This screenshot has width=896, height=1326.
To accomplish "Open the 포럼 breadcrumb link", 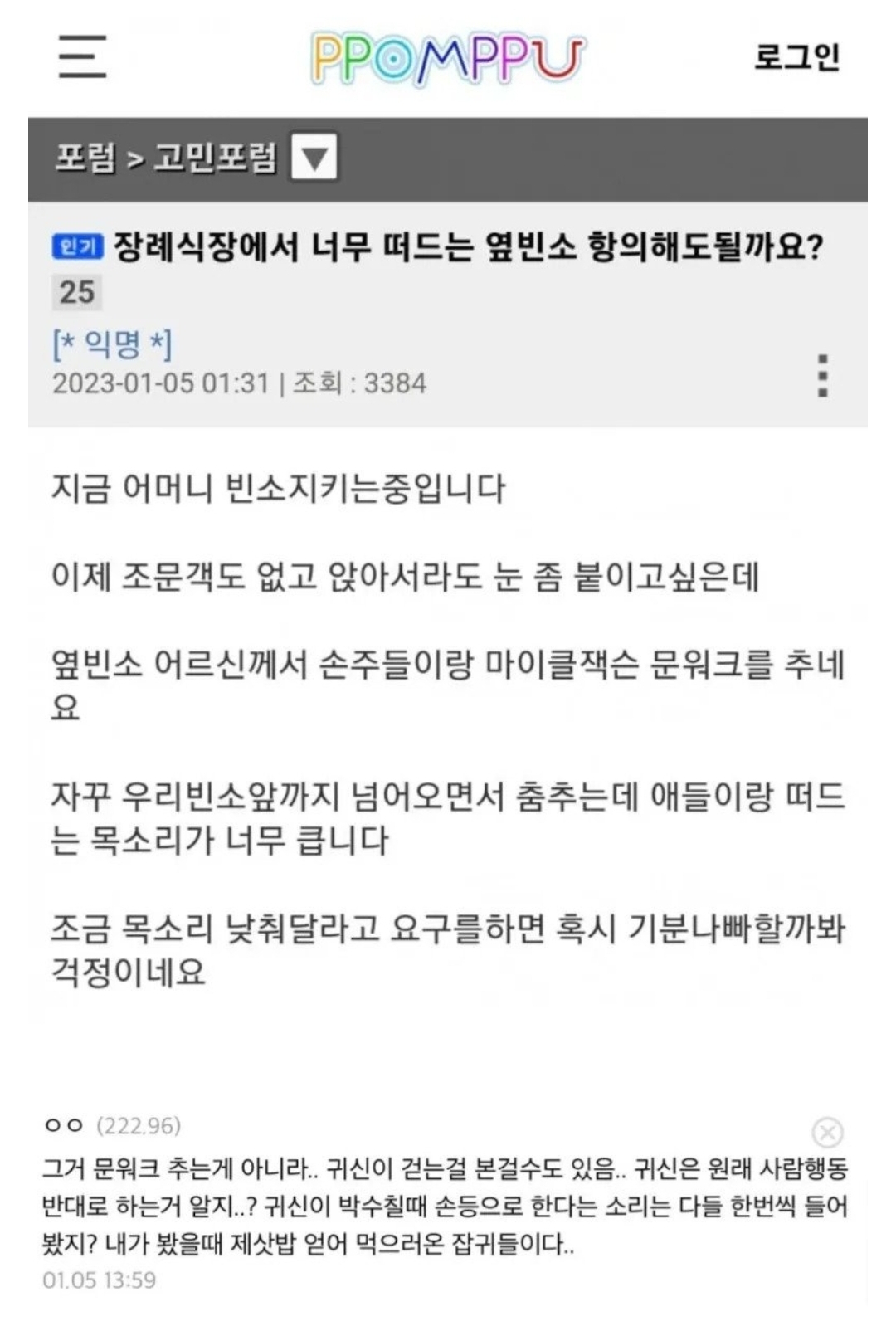I will [85, 158].
